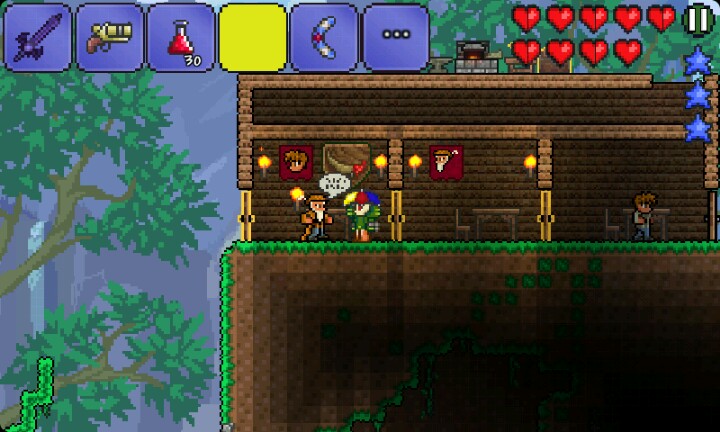Tap the empty yellow hotbar slot
The height and width of the screenshot is (432, 720).
[253, 37]
